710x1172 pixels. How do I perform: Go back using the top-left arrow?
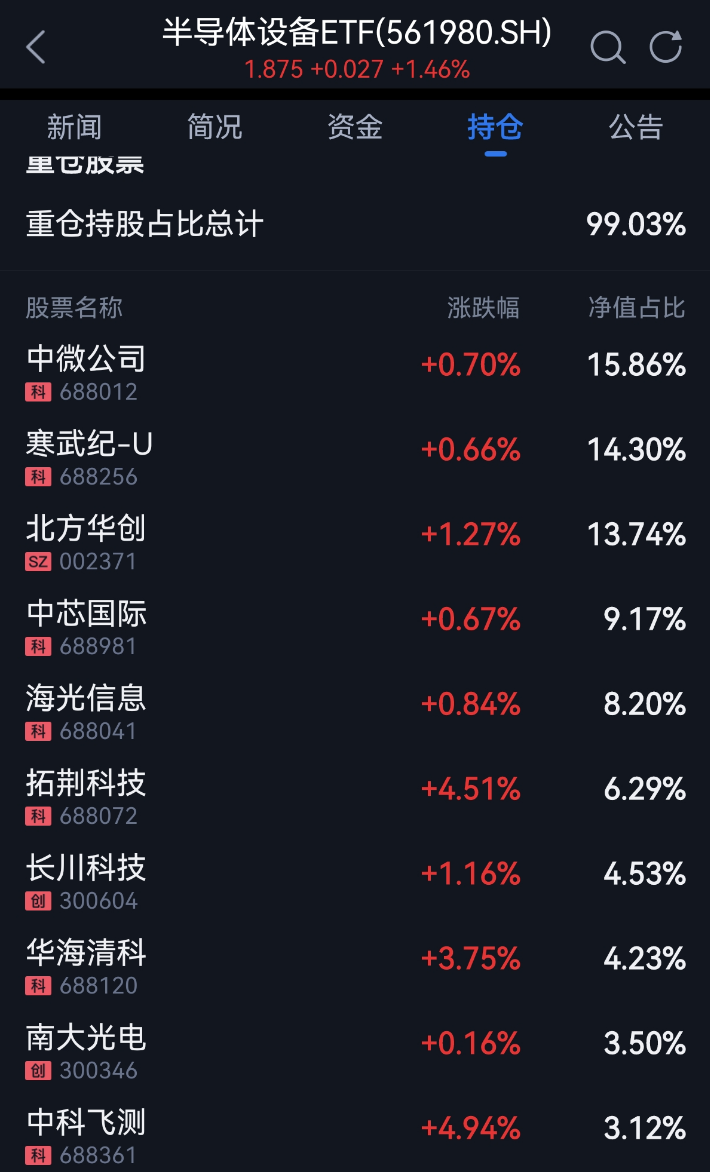coord(36,47)
